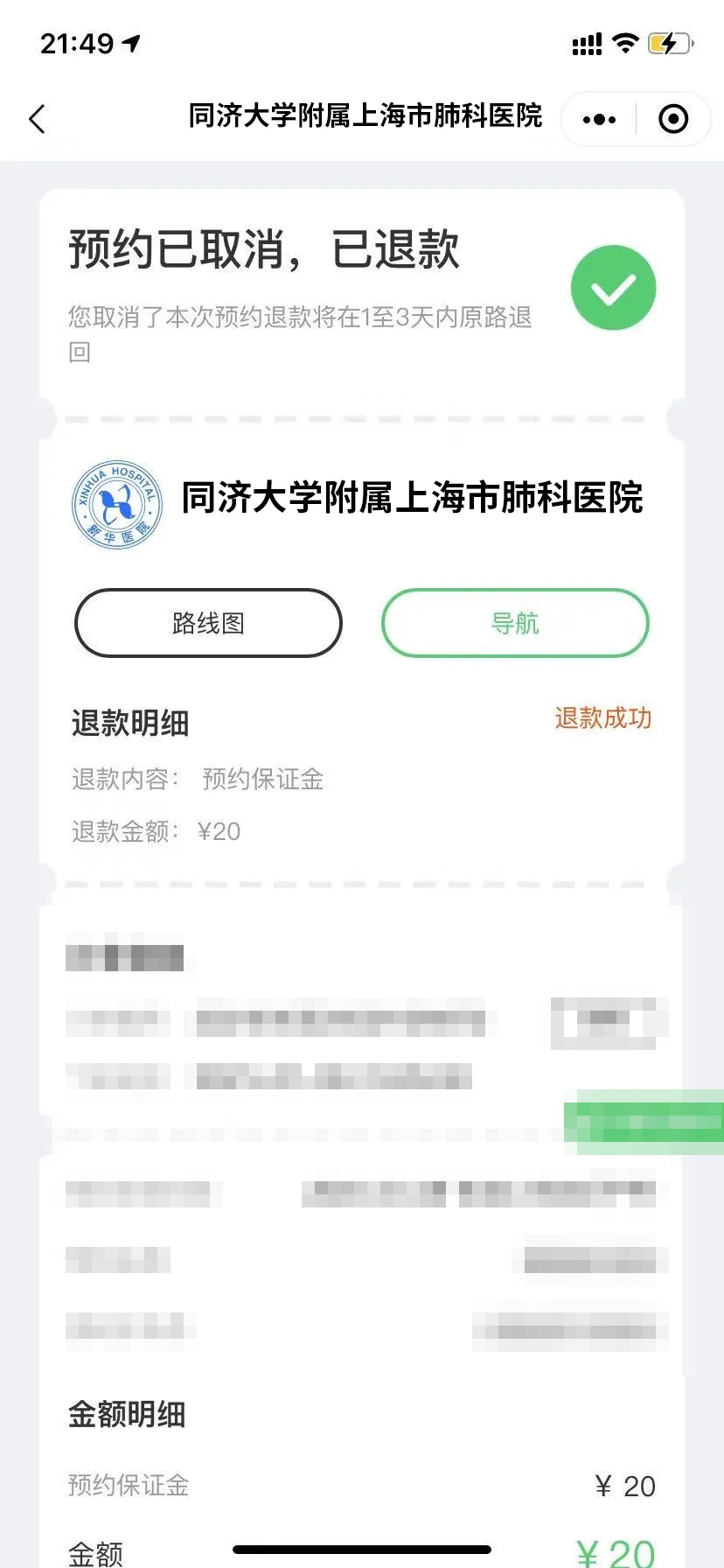Open the mini program three-dot menu
Screen dimensions: 724x1568
click(x=599, y=119)
